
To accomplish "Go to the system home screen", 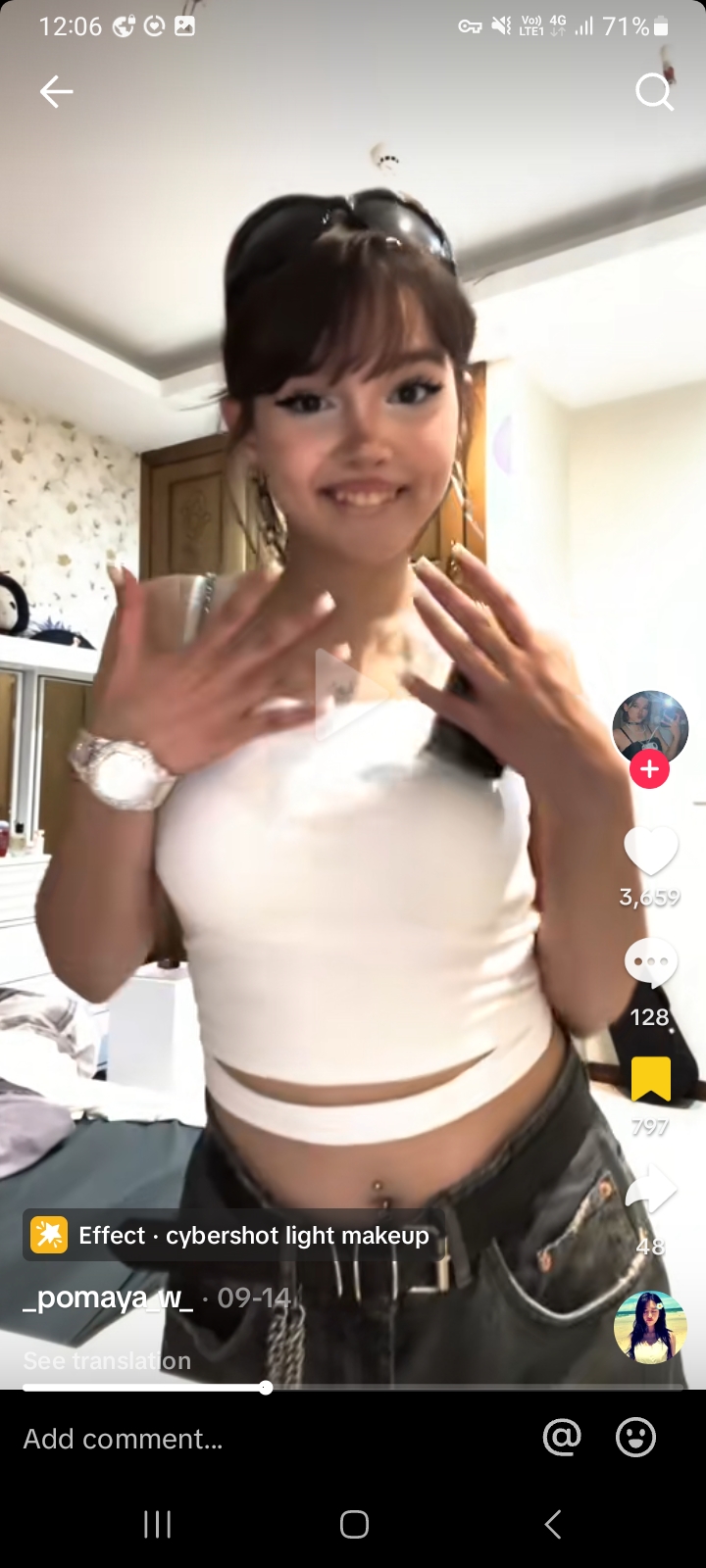I will (x=354, y=1524).
